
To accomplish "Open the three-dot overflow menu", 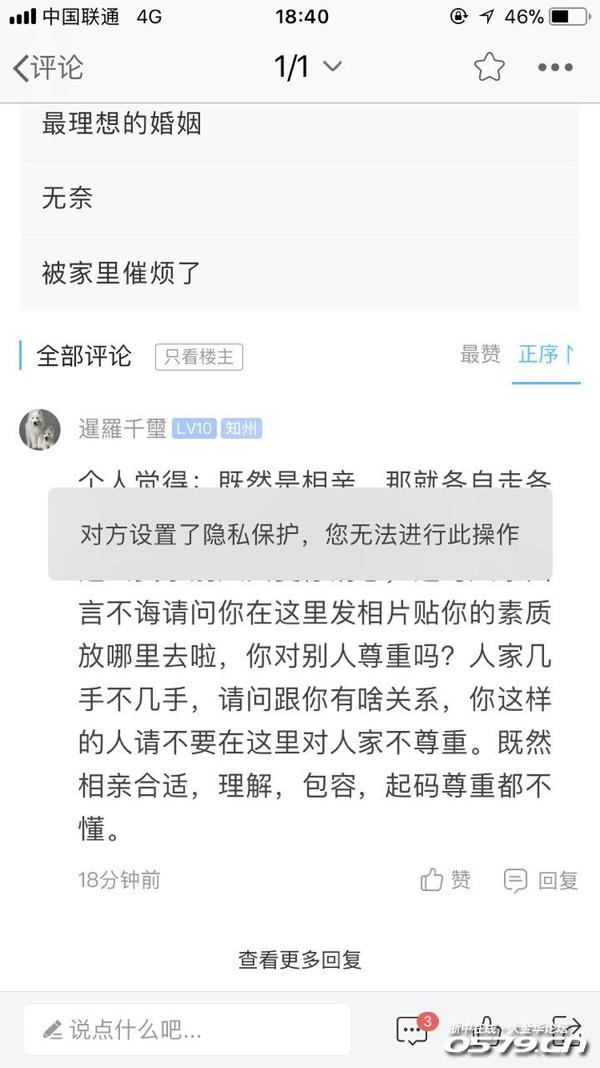I will click(x=555, y=67).
